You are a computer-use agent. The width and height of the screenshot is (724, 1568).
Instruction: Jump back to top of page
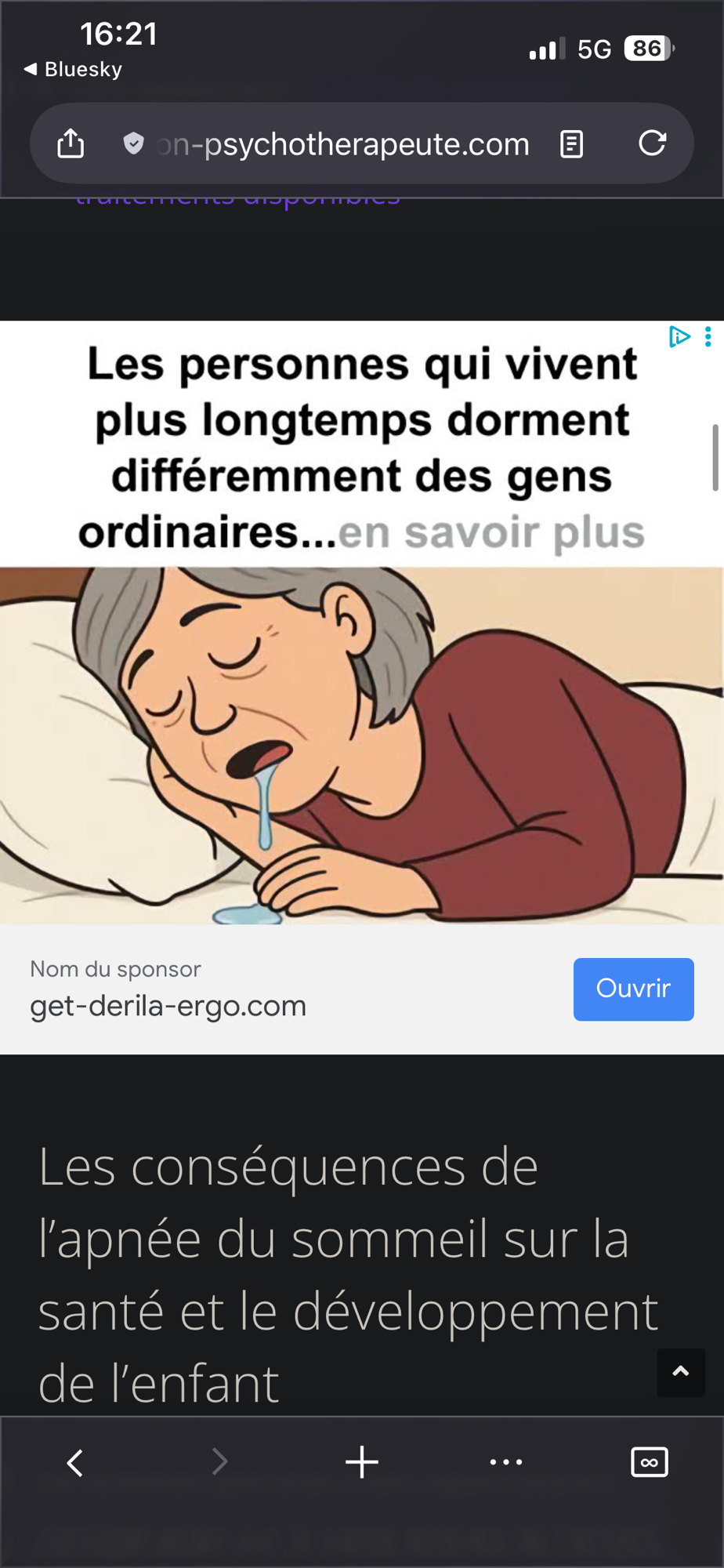click(680, 1372)
